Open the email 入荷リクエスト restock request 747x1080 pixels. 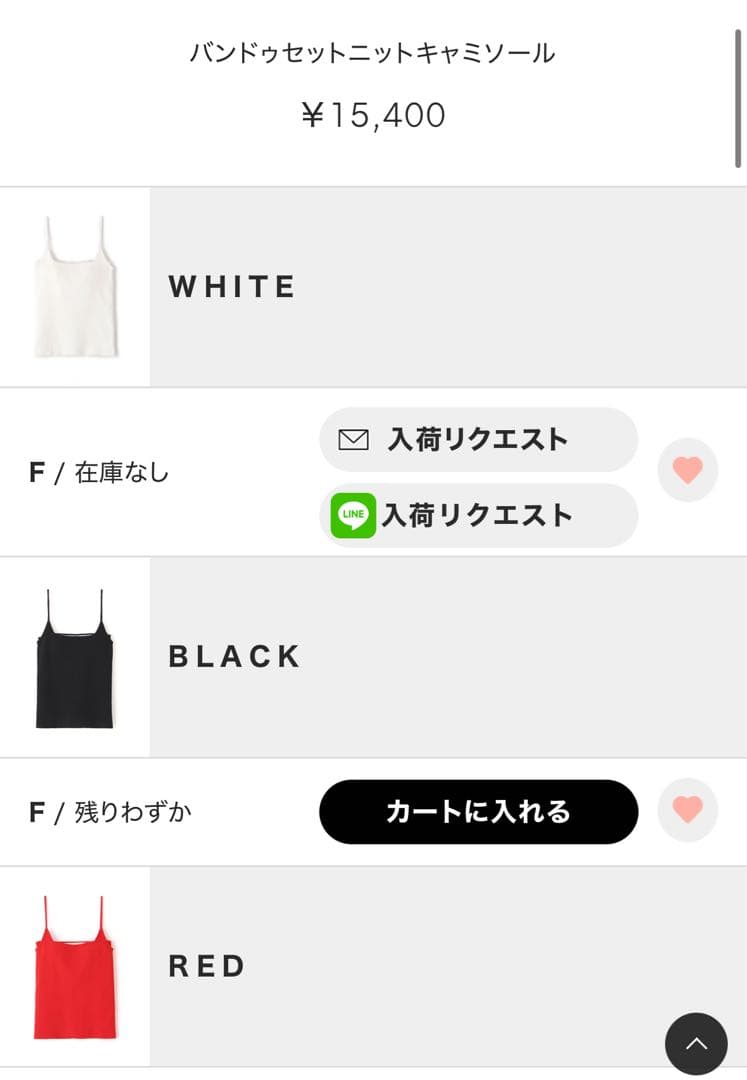[x=478, y=438]
